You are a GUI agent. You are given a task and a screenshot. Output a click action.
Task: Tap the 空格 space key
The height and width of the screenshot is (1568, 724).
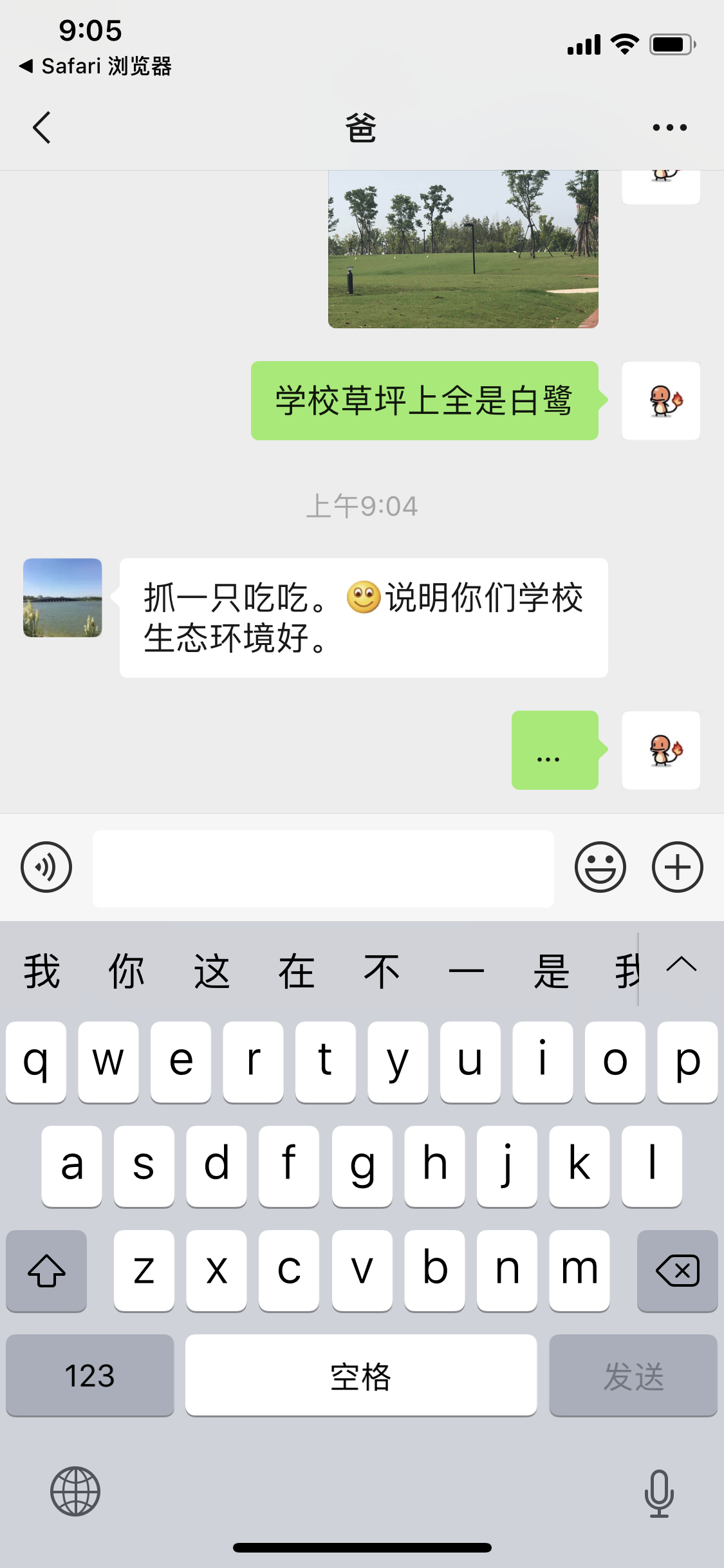pos(360,1375)
